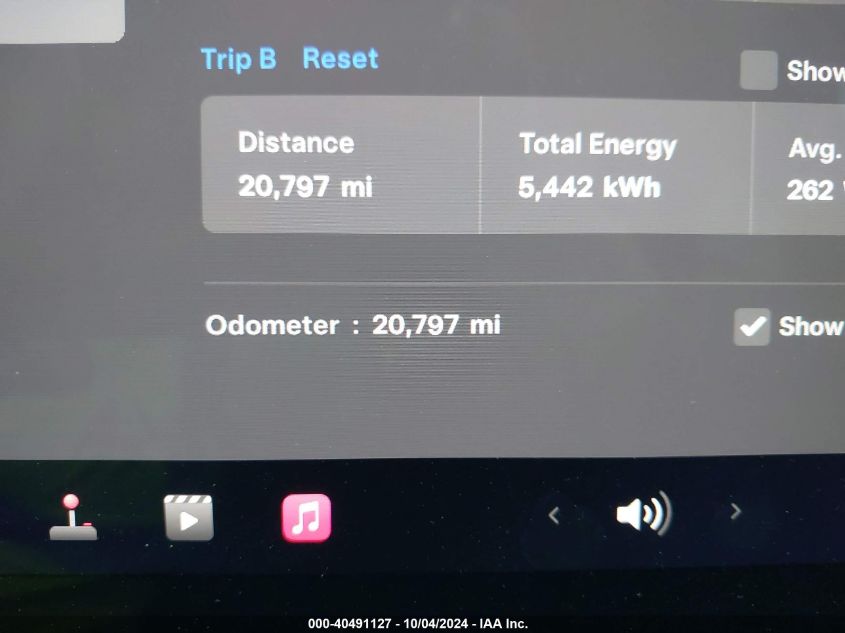Tap the speaker volume icon
The width and height of the screenshot is (845, 633).
pos(643,515)
